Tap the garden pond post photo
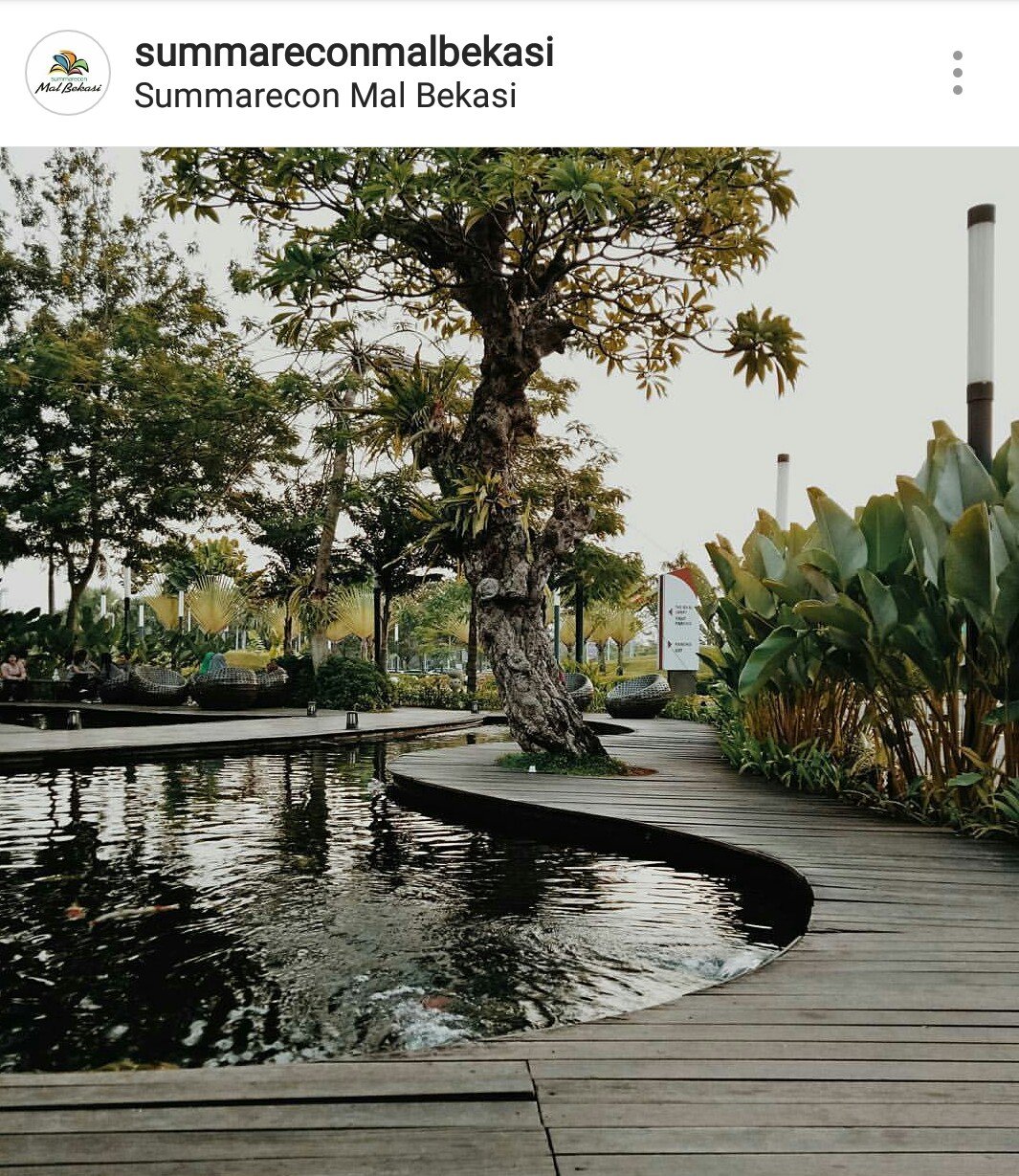The width and height of the screenshot is (1019, 1176). (x=509, y=660)
